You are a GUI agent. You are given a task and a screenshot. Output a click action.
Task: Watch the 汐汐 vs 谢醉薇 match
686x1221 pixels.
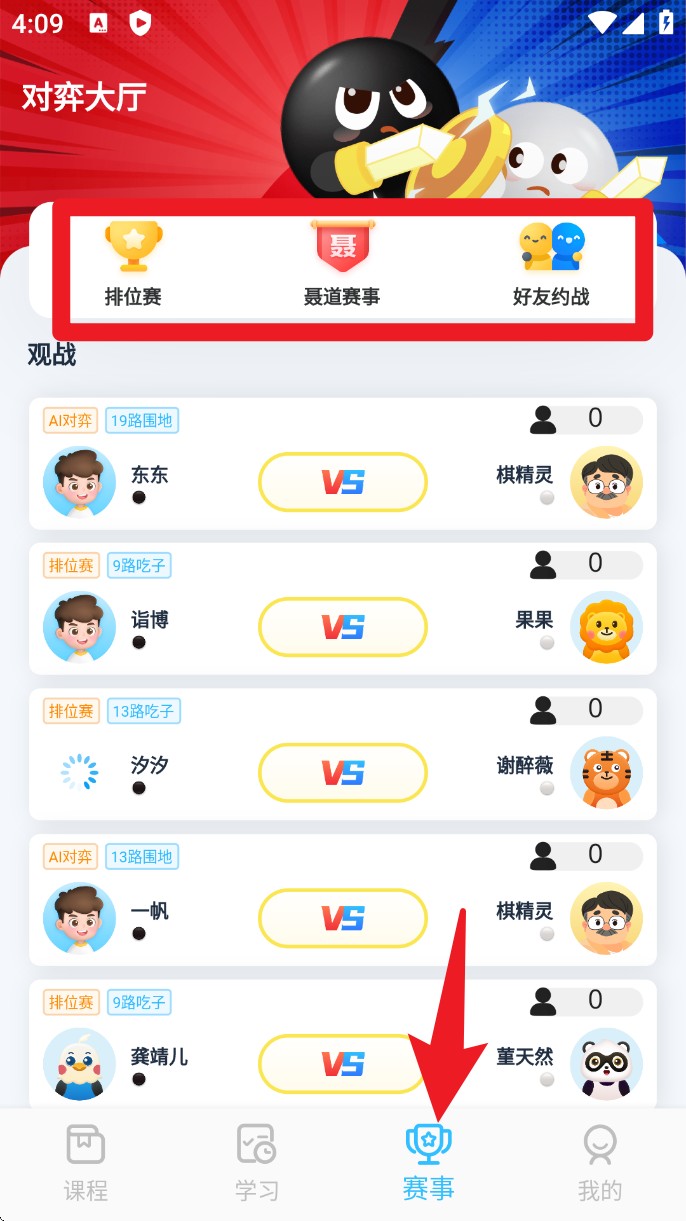click(x=342, y=772)
